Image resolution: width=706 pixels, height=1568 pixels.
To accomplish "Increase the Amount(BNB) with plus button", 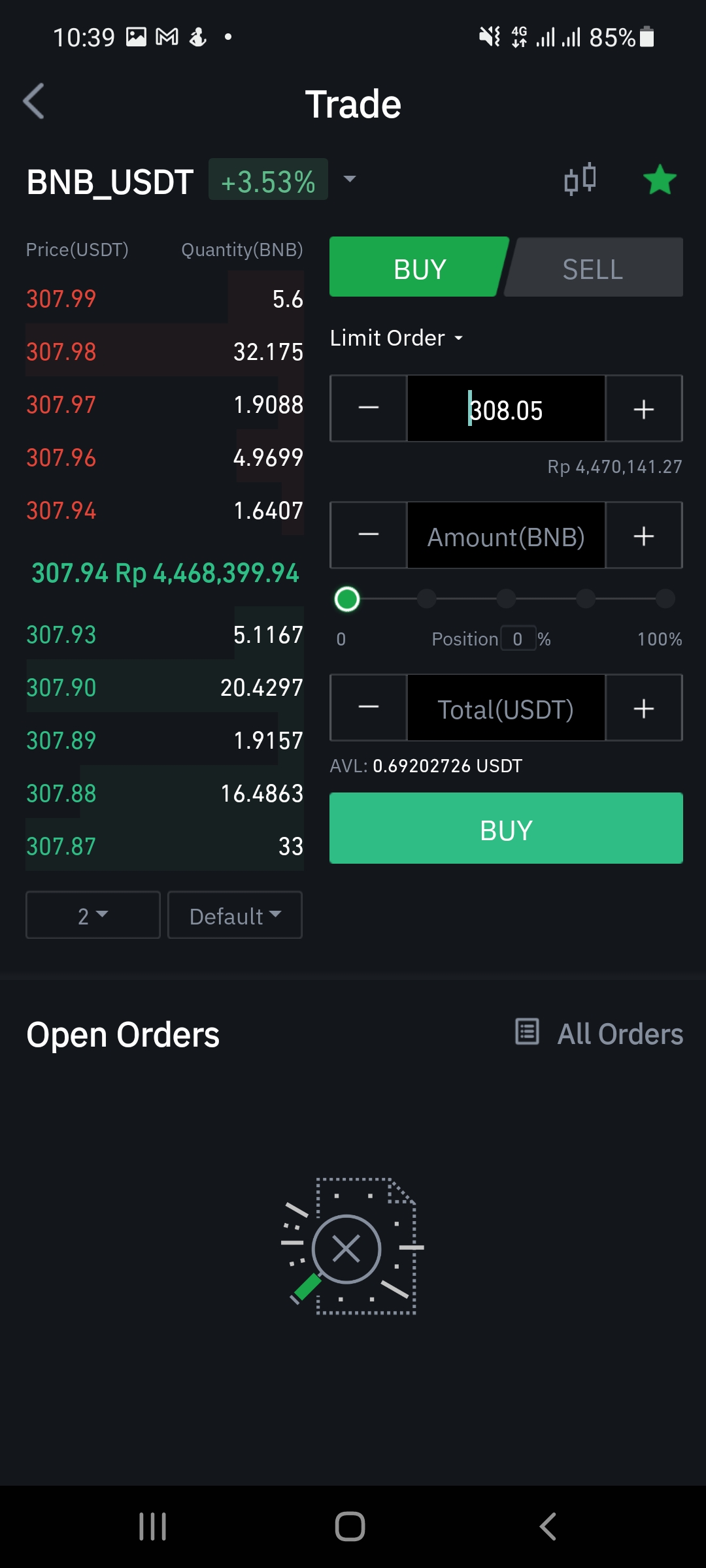I will [x=644, y=536].
